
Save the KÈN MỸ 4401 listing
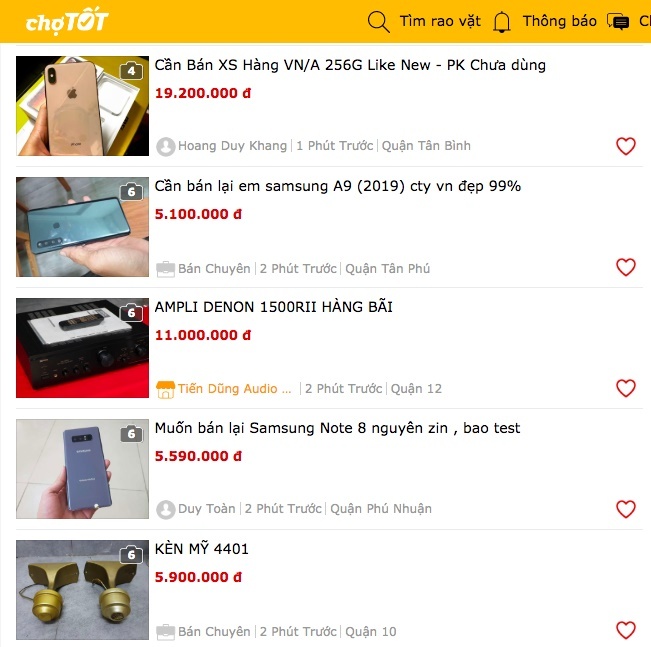tap(625, 630)
